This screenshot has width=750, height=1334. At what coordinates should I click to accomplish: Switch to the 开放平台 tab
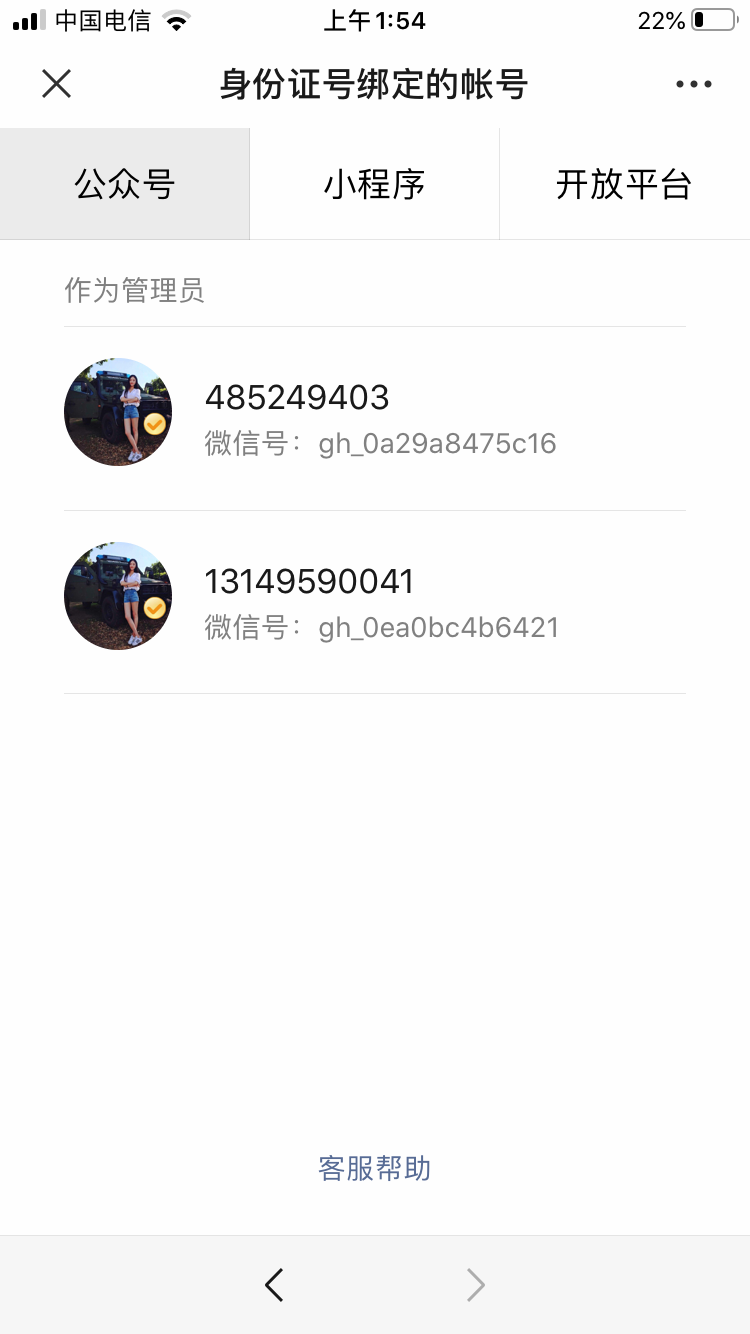coord(624,184)
